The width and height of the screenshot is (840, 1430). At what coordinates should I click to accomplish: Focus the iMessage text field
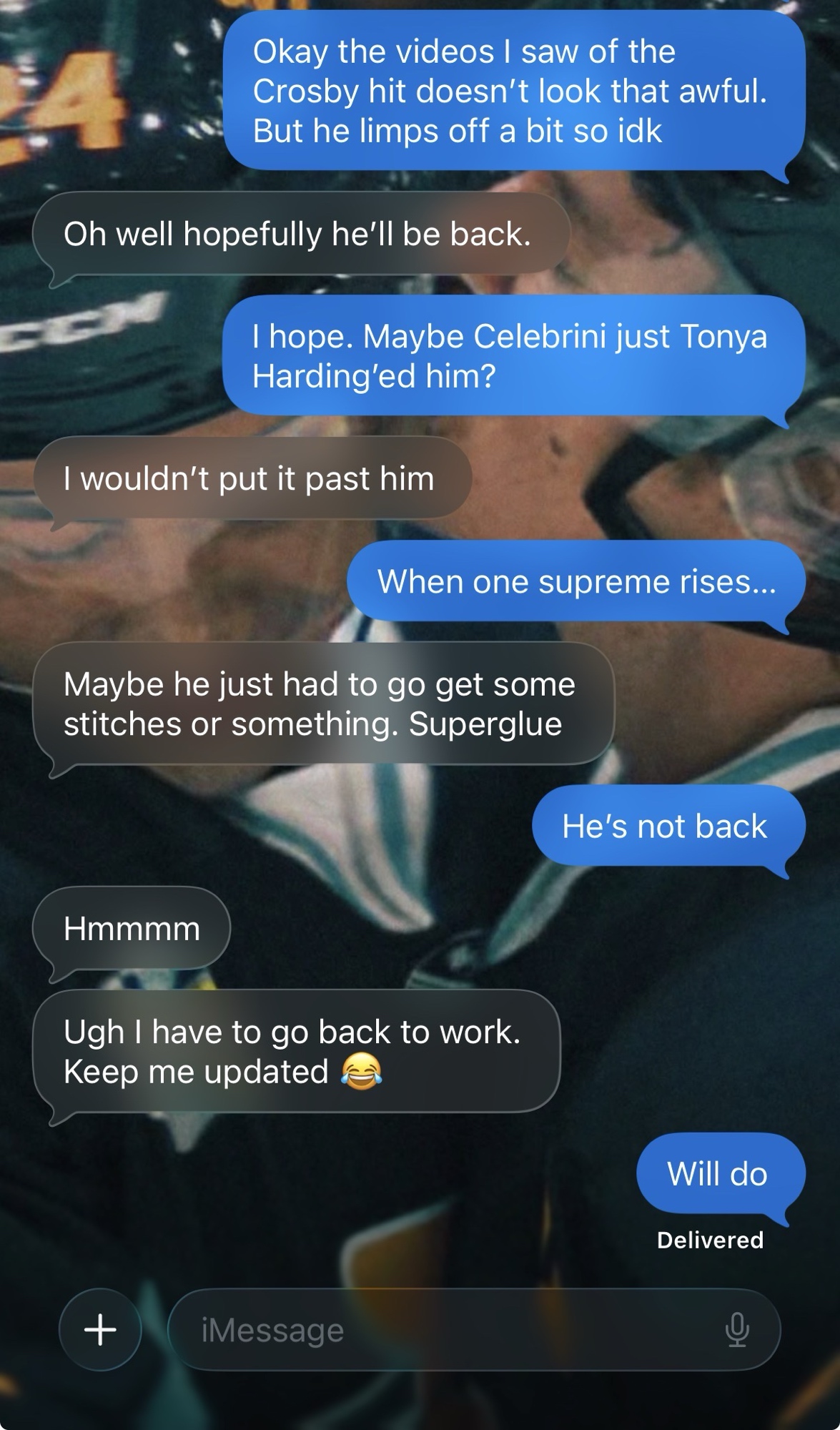click(x=443, y=1330)
